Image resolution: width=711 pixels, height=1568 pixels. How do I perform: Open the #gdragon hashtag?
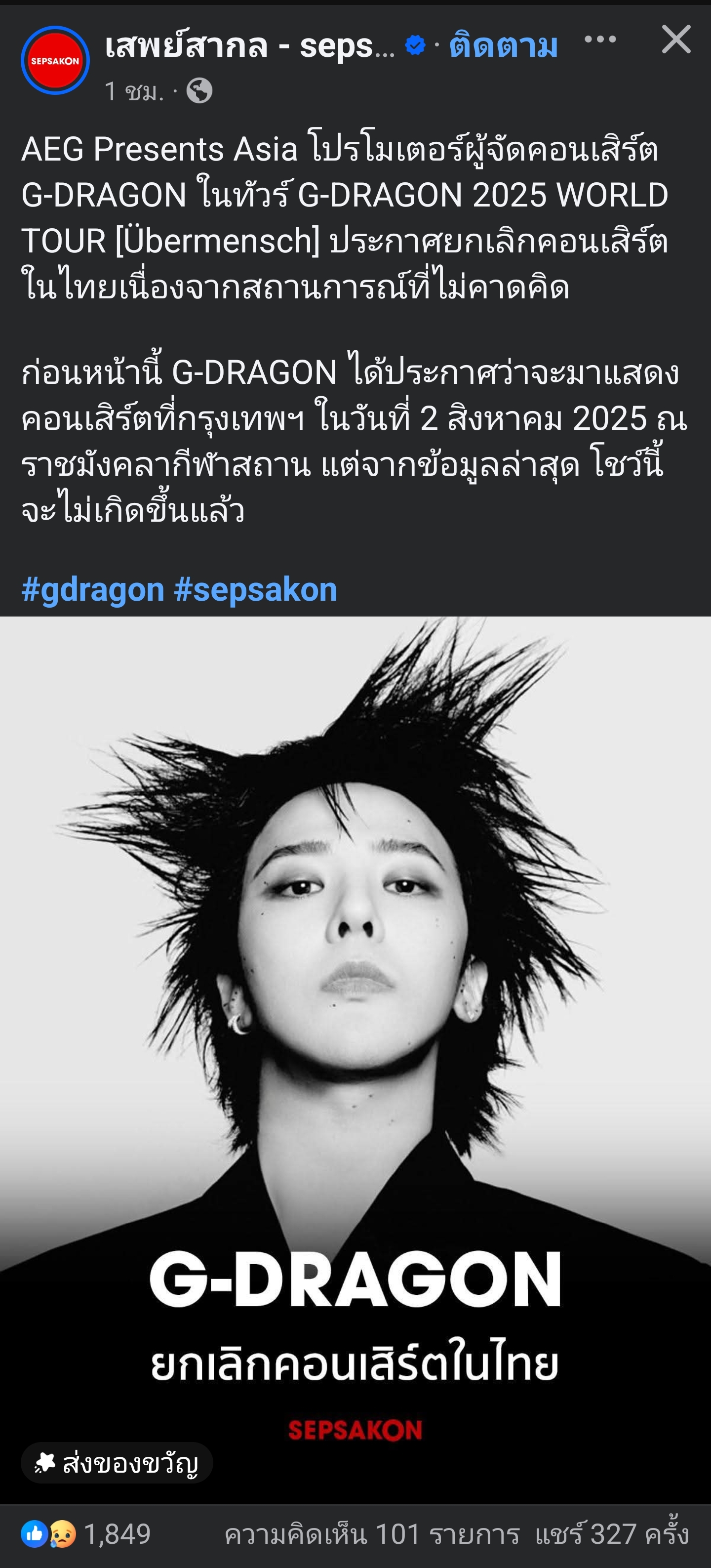92,589
